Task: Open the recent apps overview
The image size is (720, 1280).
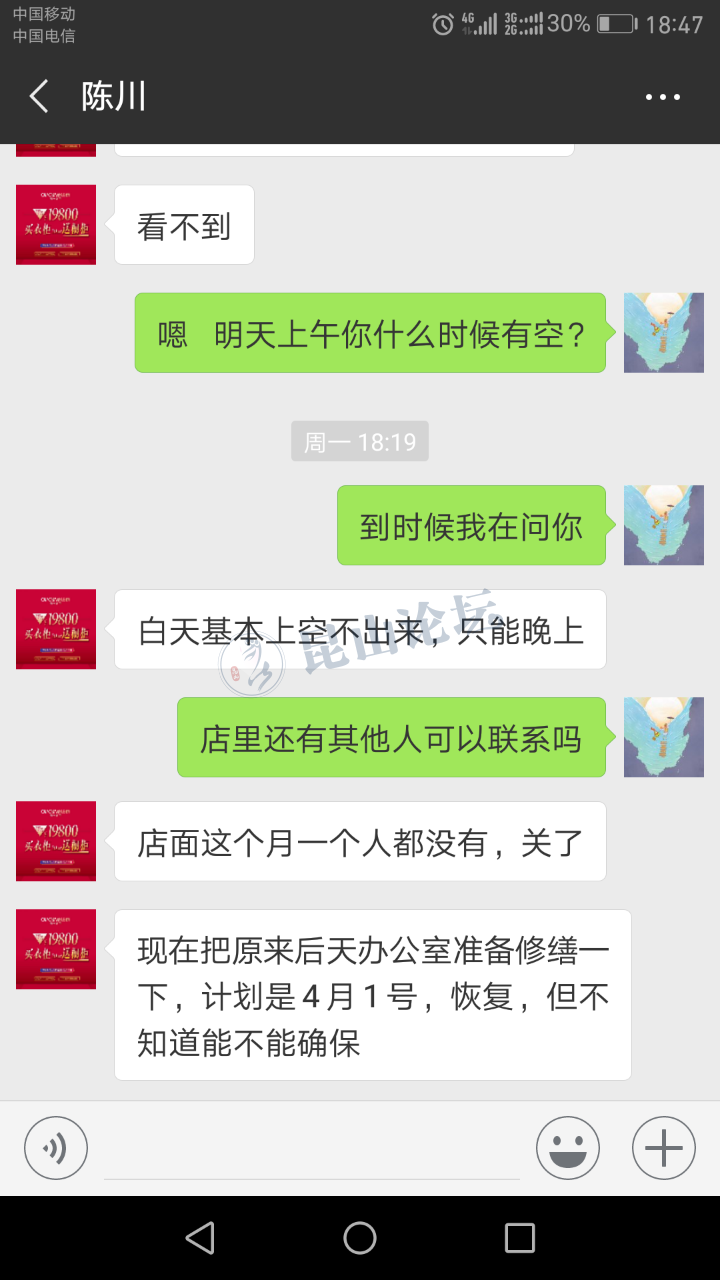Action: pyautogui.click(x=519, y=1238)
